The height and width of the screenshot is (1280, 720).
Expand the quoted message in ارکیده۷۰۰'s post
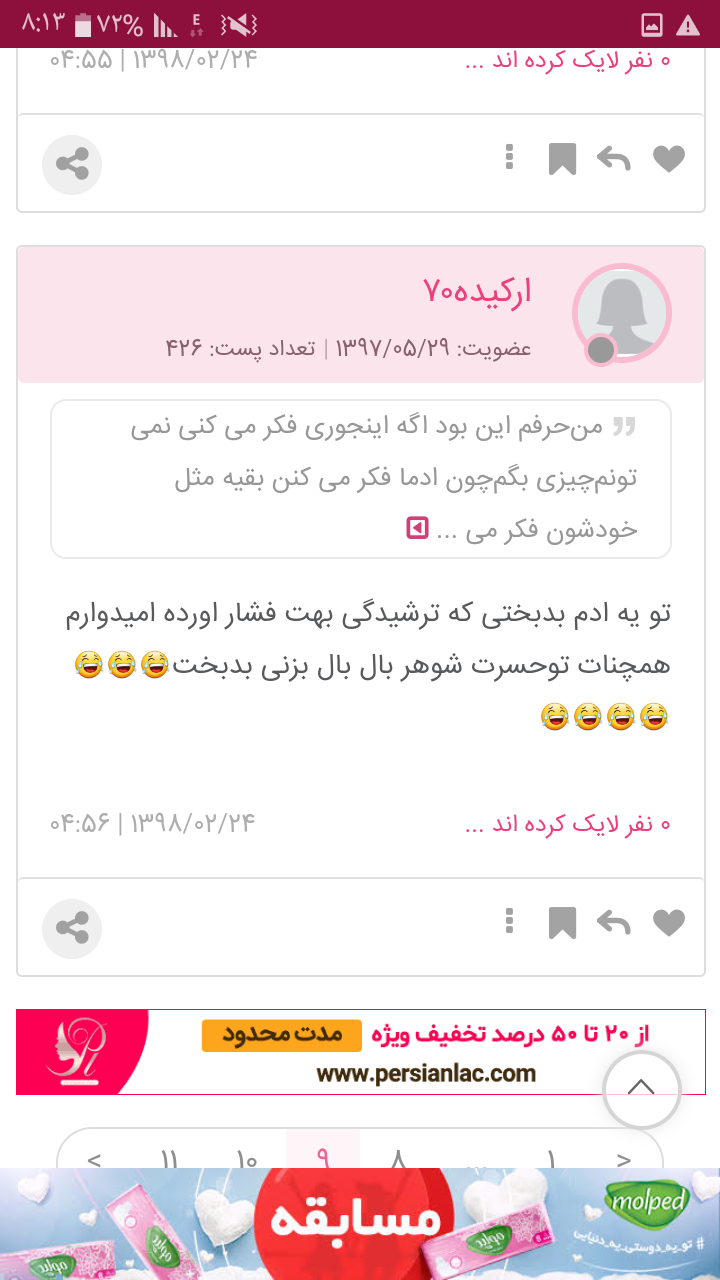click(x=417, y=528)
